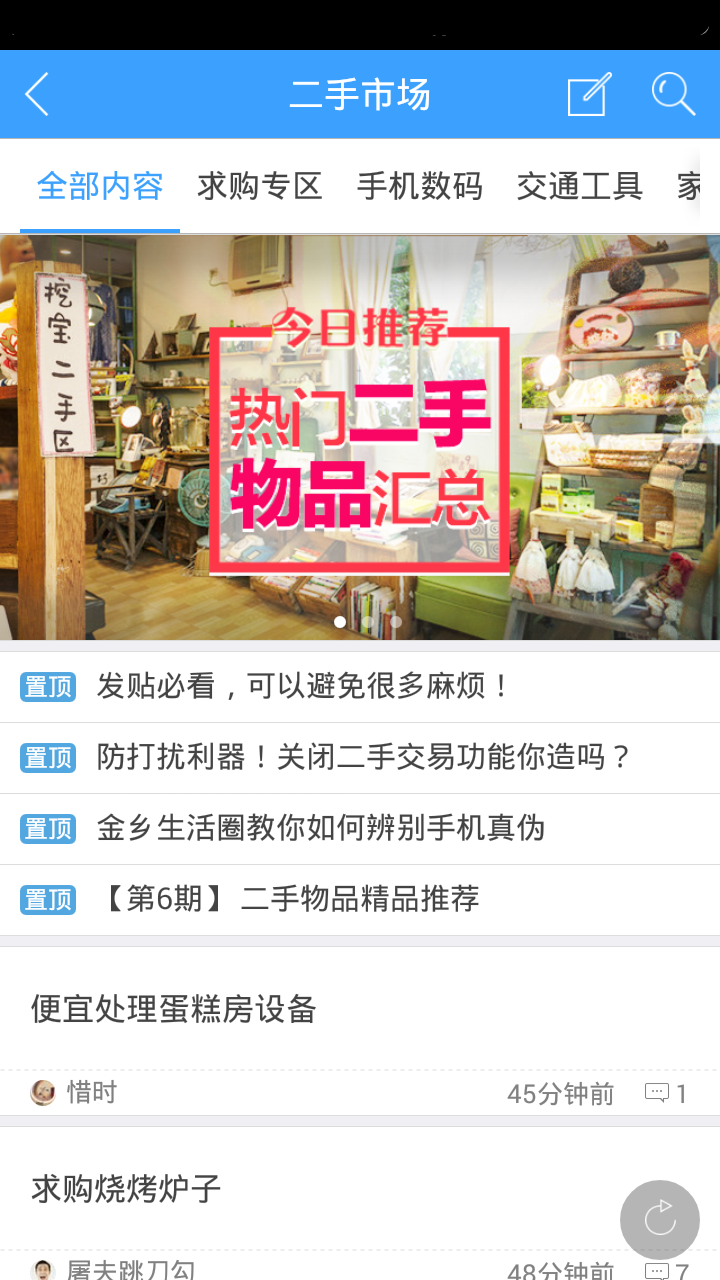Open 【第6期】二手物品精品推荐
The width and height of the screenshot is (720, 1280).
click(360, 900)
